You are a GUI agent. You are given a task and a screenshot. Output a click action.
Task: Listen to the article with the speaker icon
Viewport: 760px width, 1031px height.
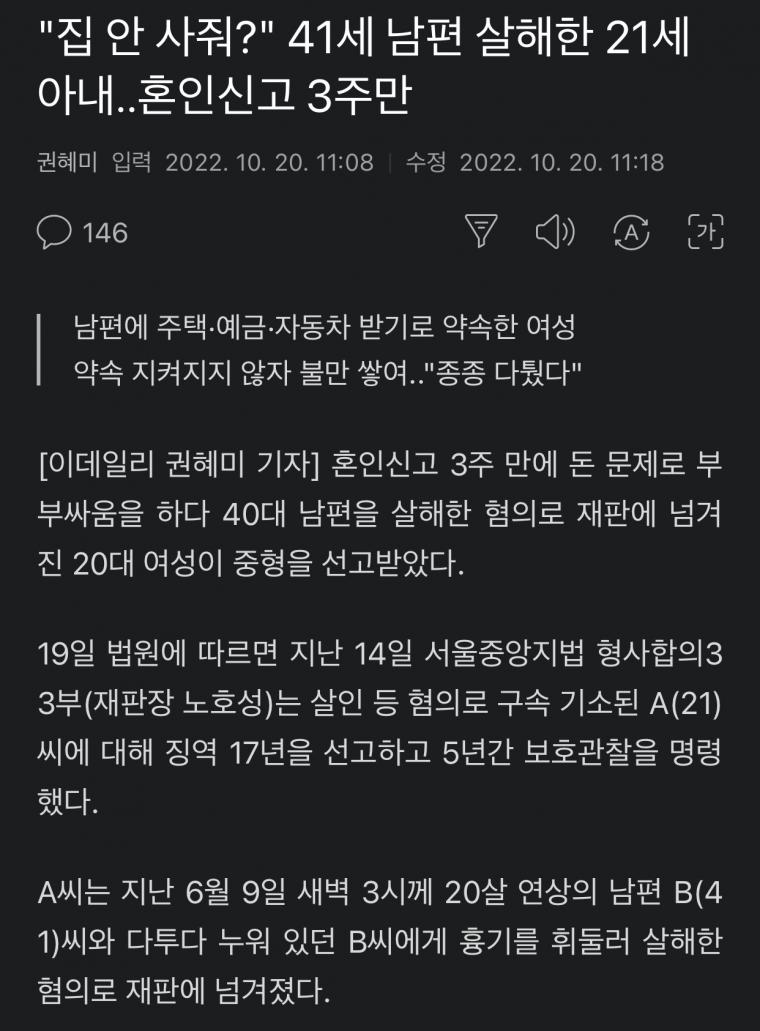(x=555, y=232)
